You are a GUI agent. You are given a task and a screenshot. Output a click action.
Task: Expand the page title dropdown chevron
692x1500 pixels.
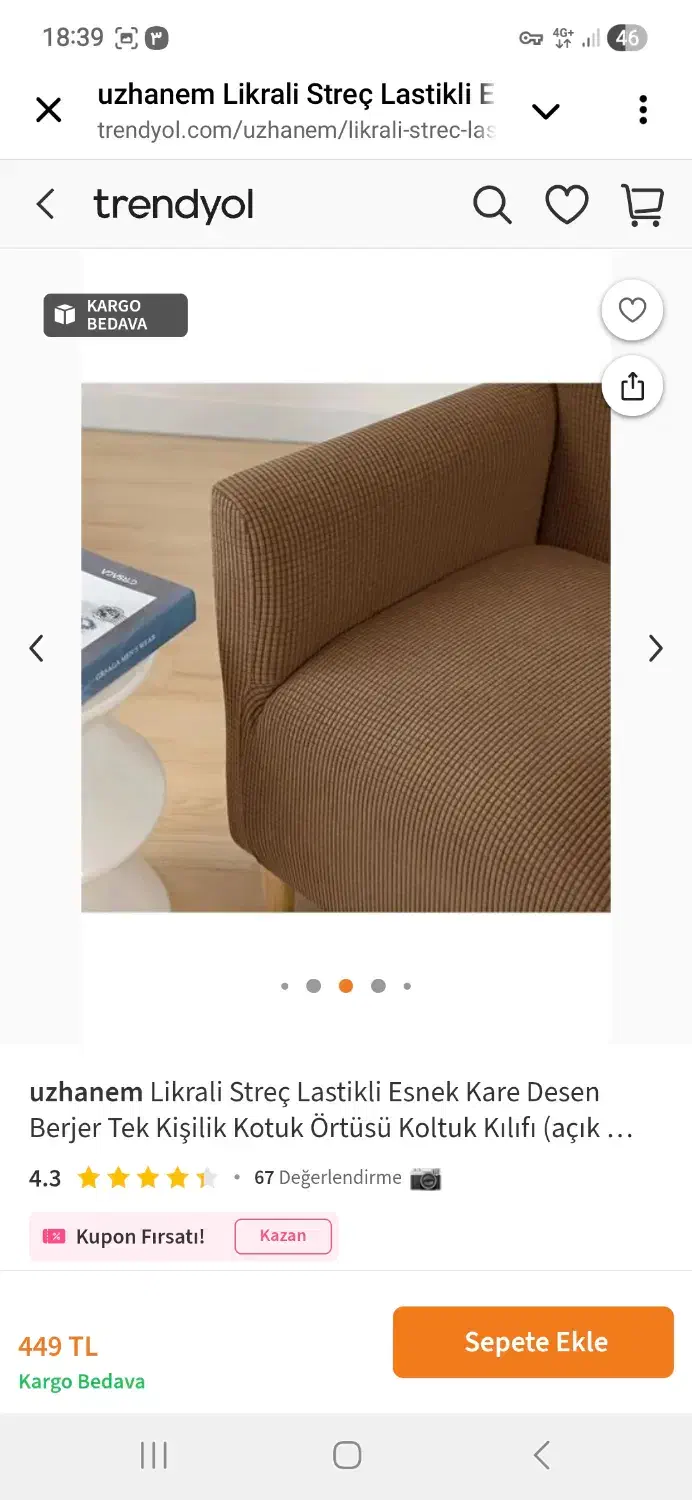pos(546,111)
